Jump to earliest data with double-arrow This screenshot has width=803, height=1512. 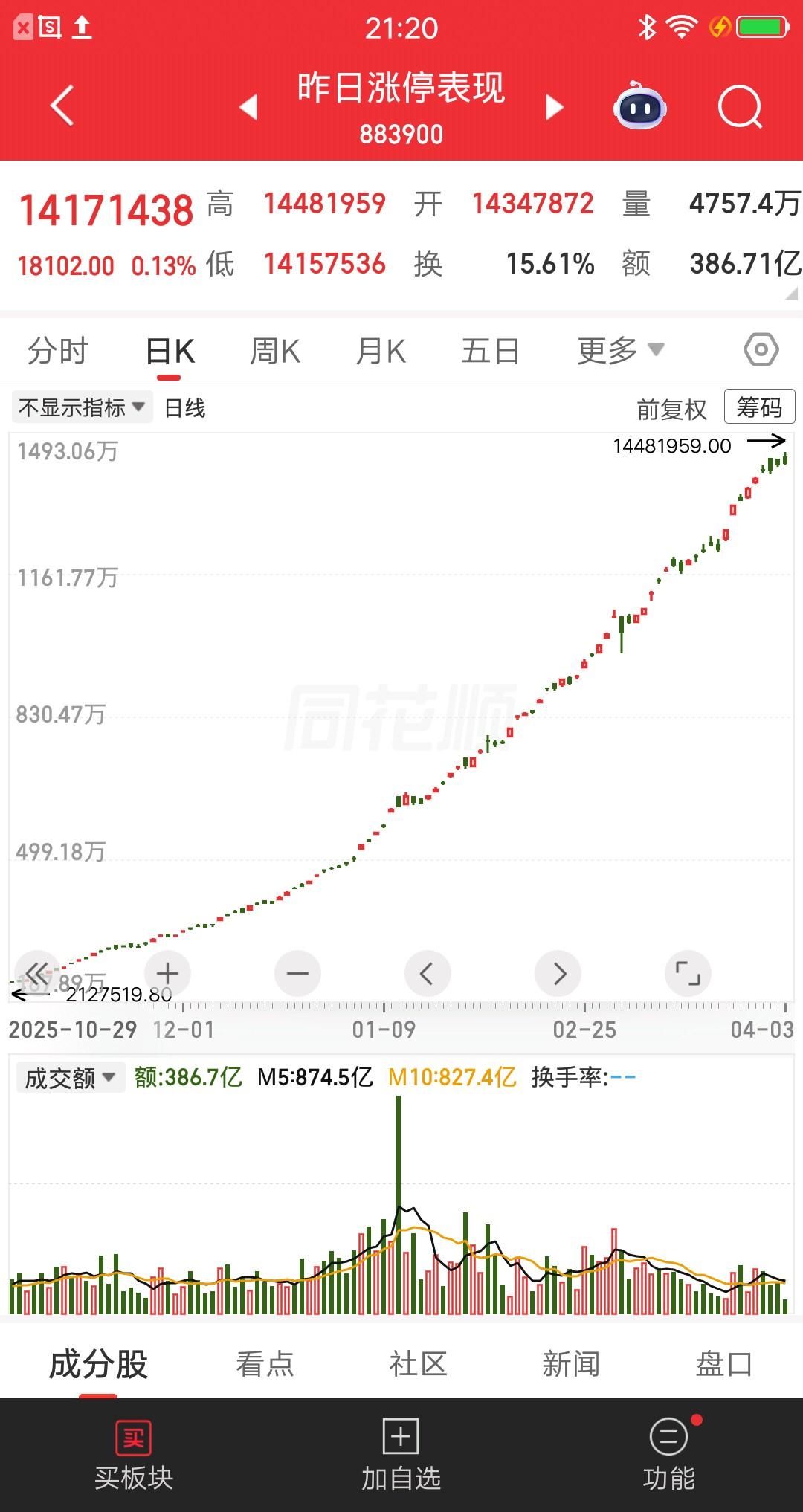(37, 972)
